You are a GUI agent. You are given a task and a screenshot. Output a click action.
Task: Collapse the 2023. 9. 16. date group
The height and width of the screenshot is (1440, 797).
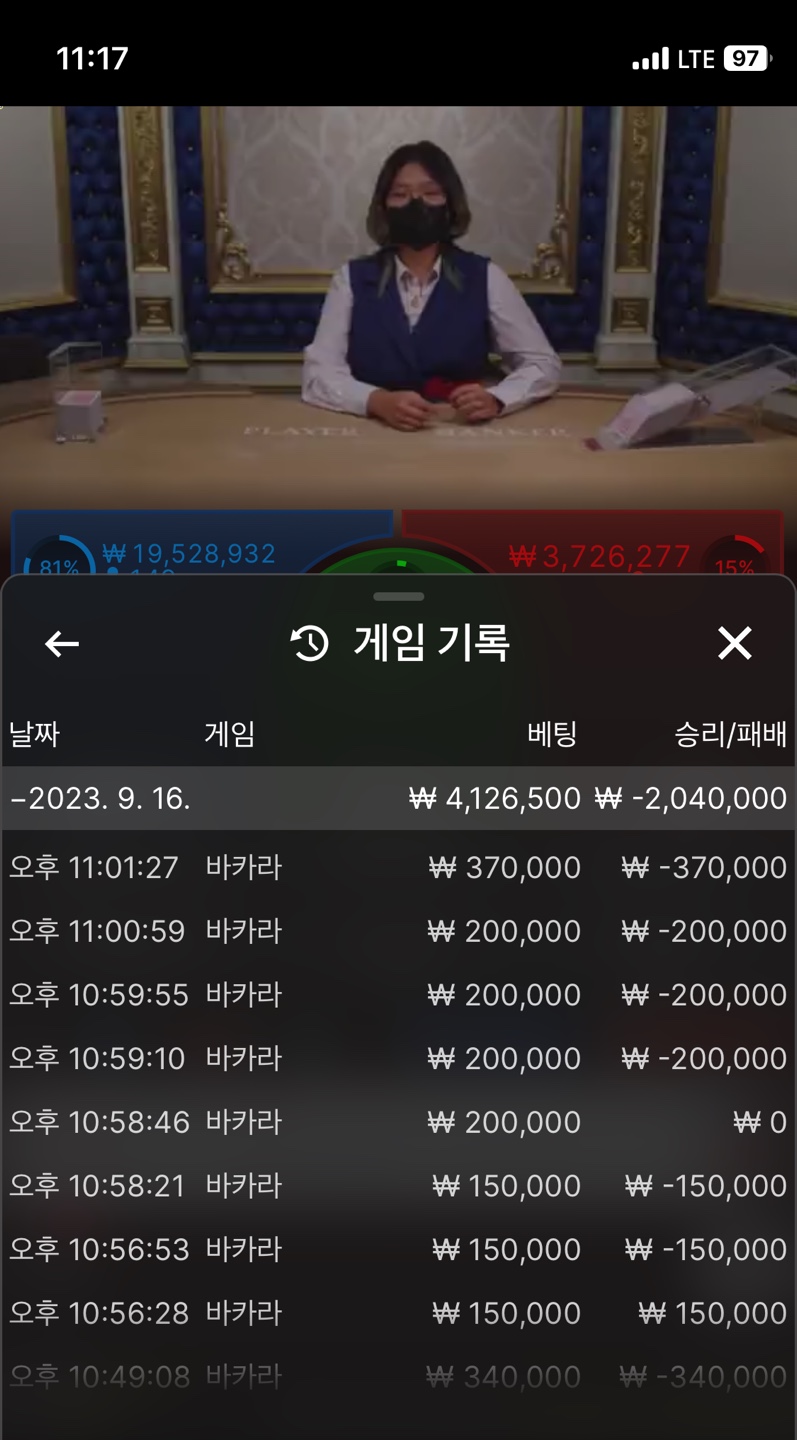[398, 798]
